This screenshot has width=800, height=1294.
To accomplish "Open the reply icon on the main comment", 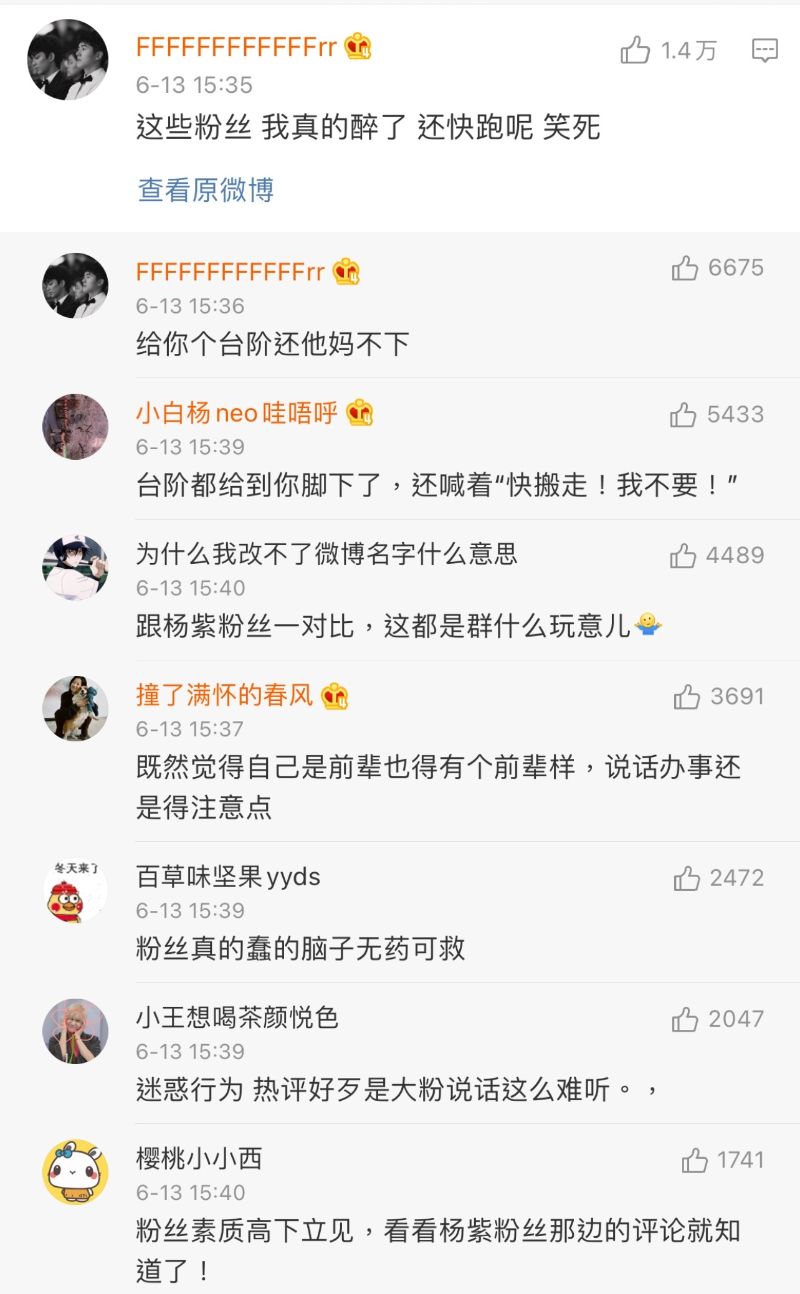I will pos(765,50).
